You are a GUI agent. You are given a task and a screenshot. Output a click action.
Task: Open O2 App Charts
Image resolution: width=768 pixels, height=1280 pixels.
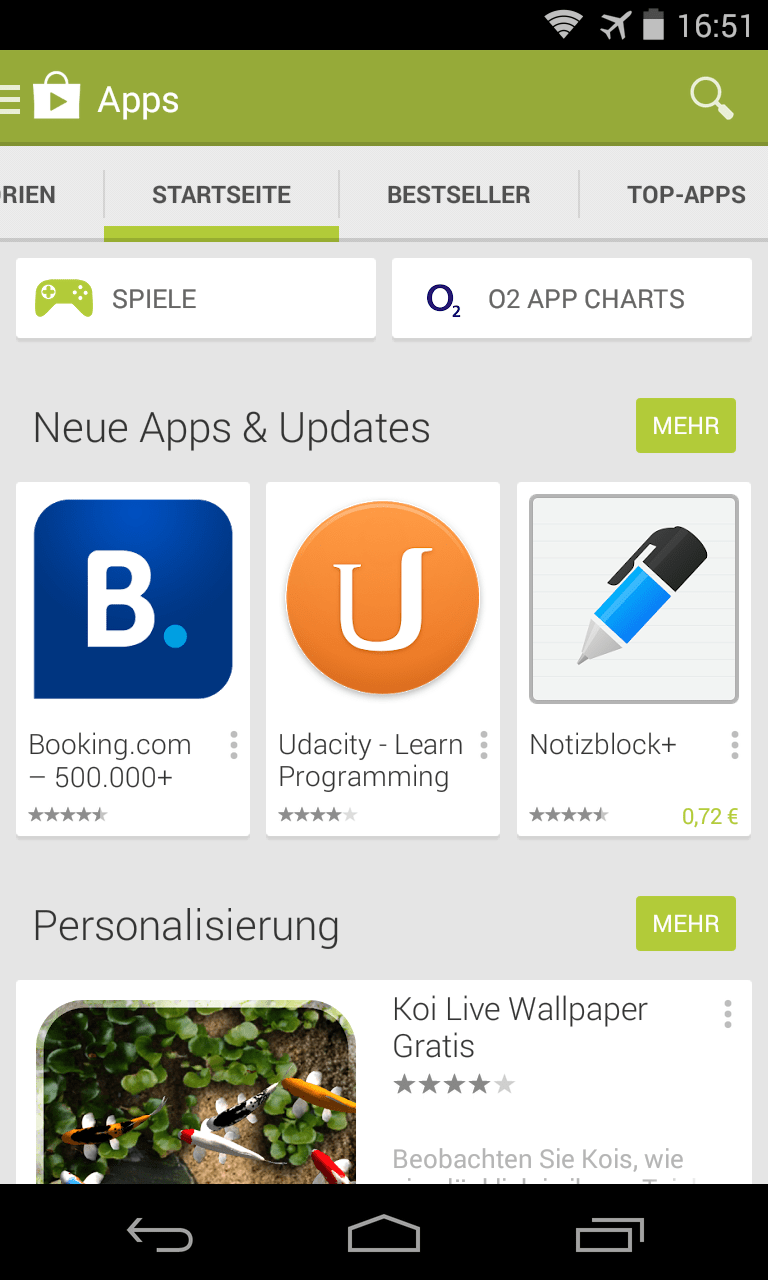point(571,299)
